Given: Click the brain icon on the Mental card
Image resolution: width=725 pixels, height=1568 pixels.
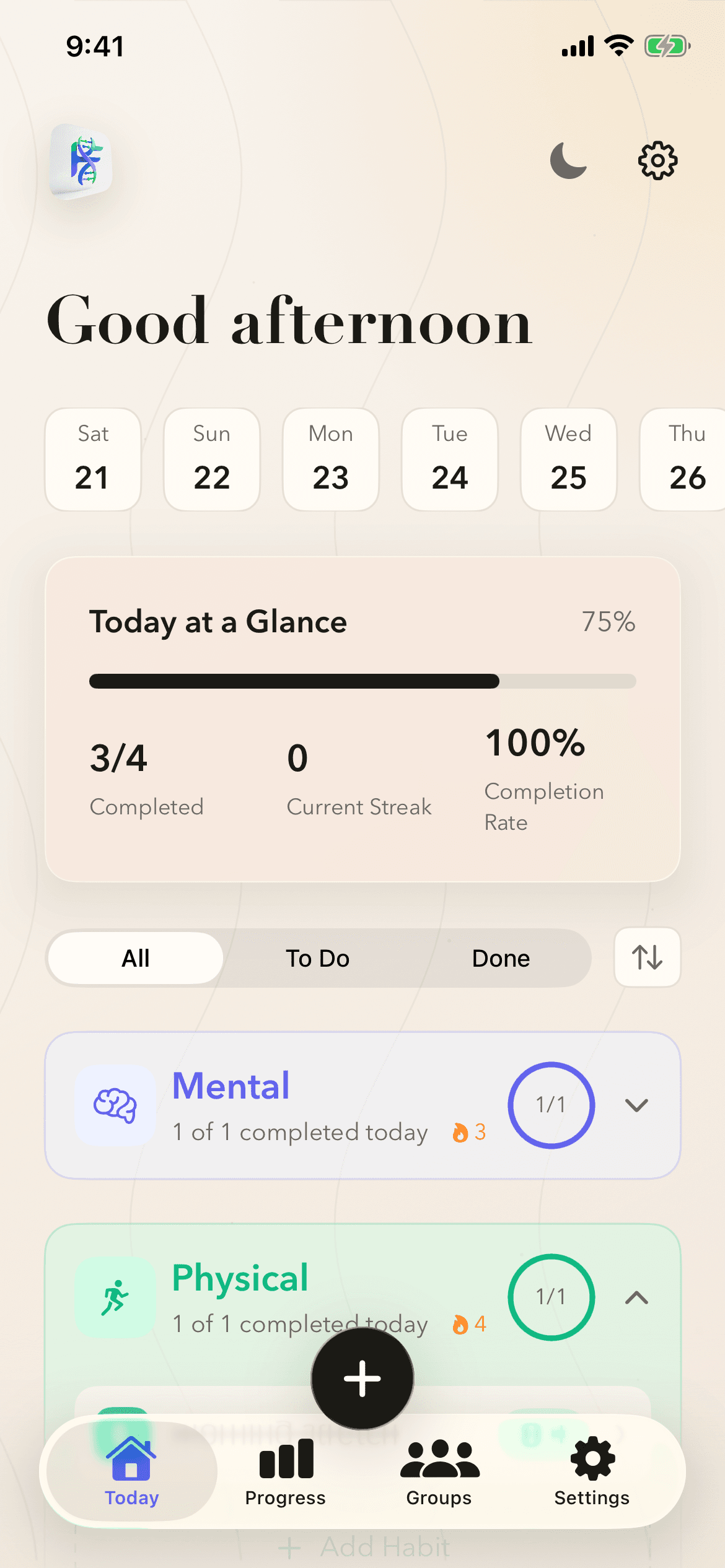Looking at the screenshot, I should click(114, 1105).
